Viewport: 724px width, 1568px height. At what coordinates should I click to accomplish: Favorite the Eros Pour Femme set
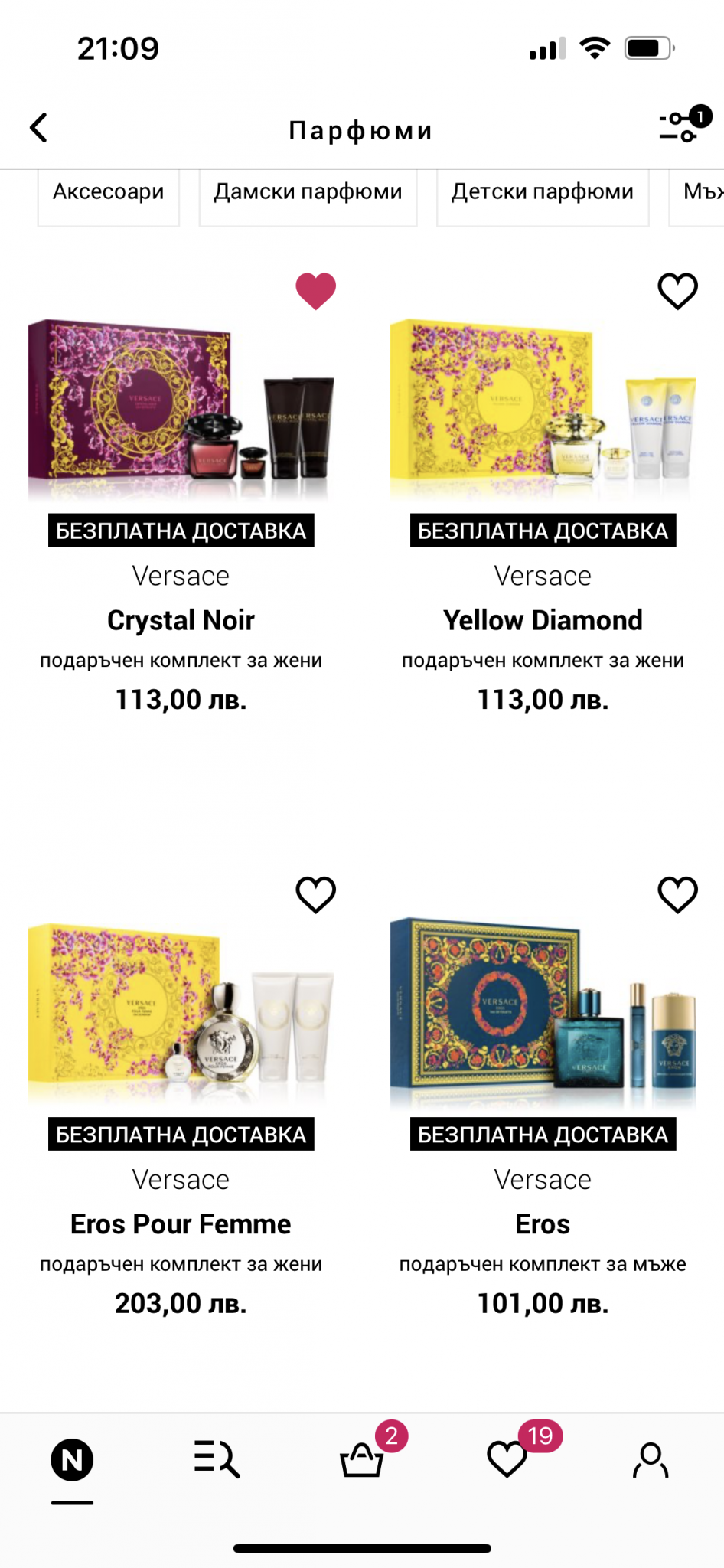click(315, 894)
